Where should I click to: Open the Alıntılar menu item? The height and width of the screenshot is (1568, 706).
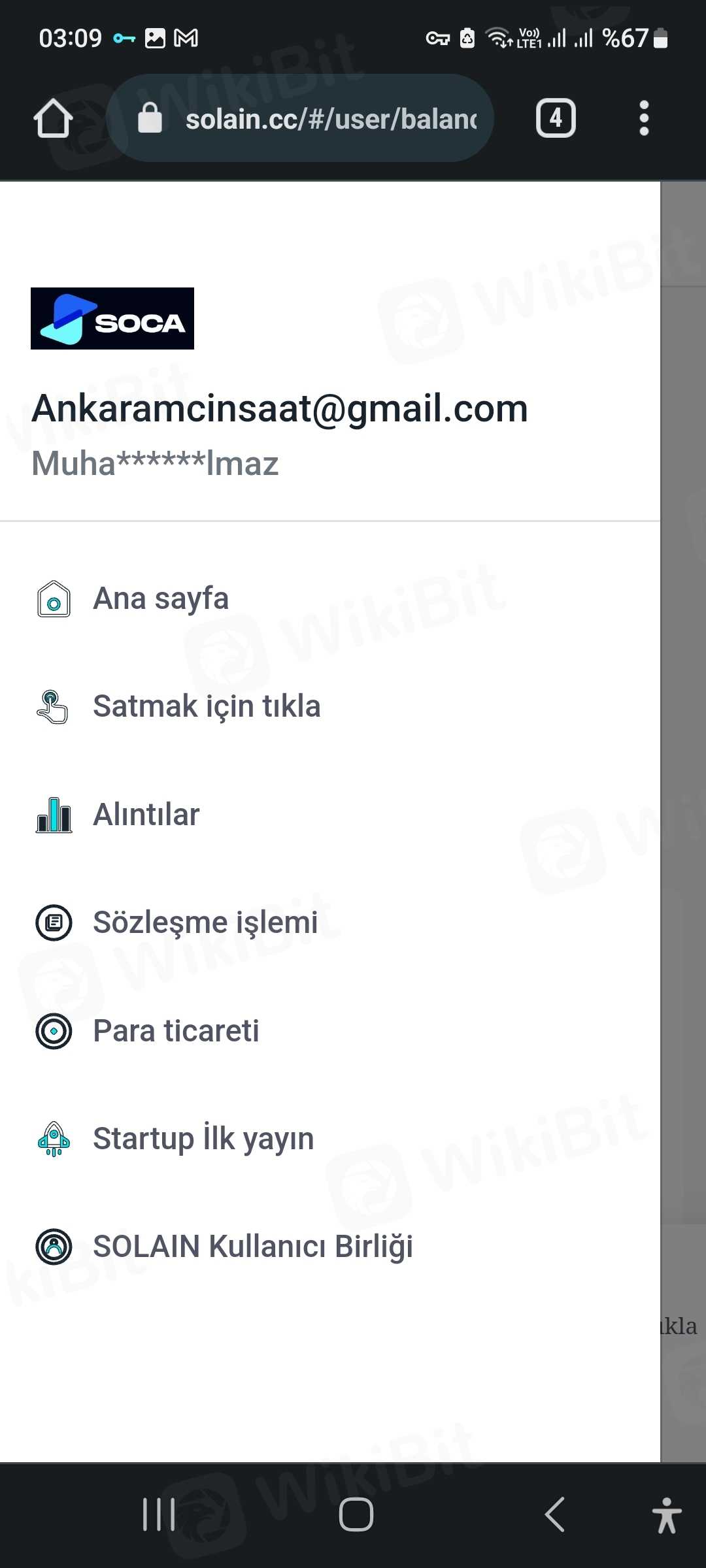[x=146, y=815]
